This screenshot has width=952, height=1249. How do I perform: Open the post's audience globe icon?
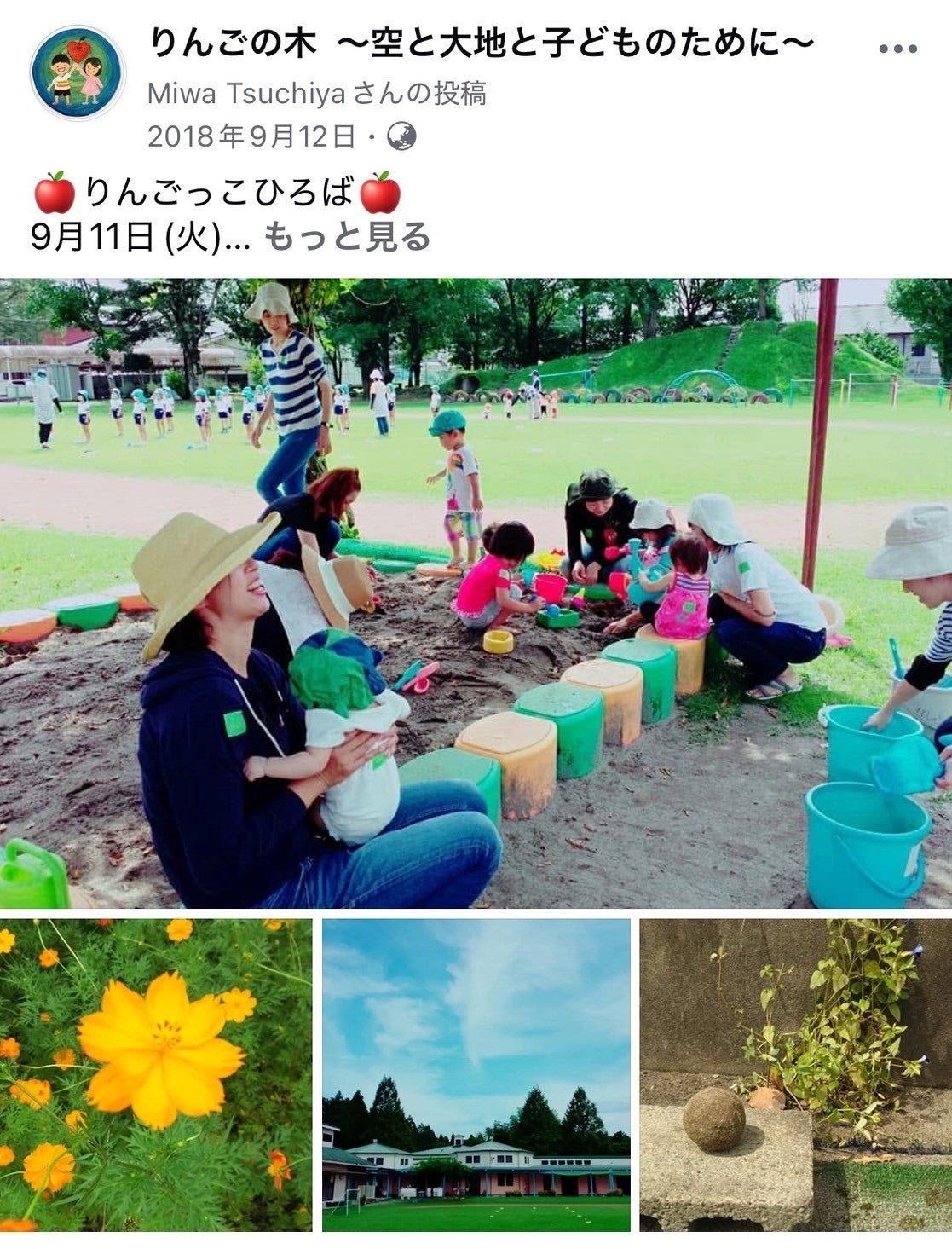pyautogui.click(x=401, y=136)
